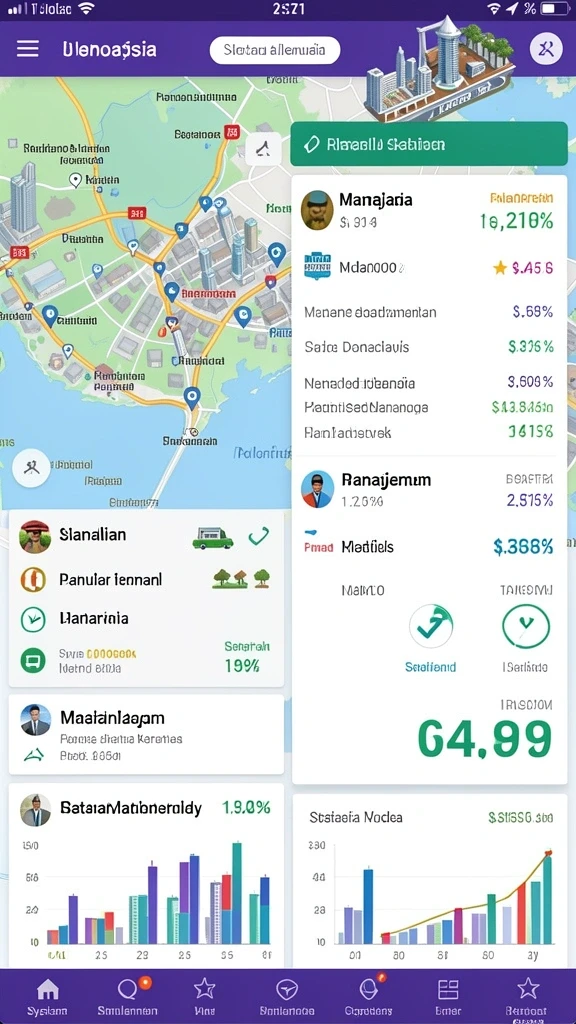Tap the teal checkmark circle button
The image size is (576, 1024).
click(x=431, y=626)
